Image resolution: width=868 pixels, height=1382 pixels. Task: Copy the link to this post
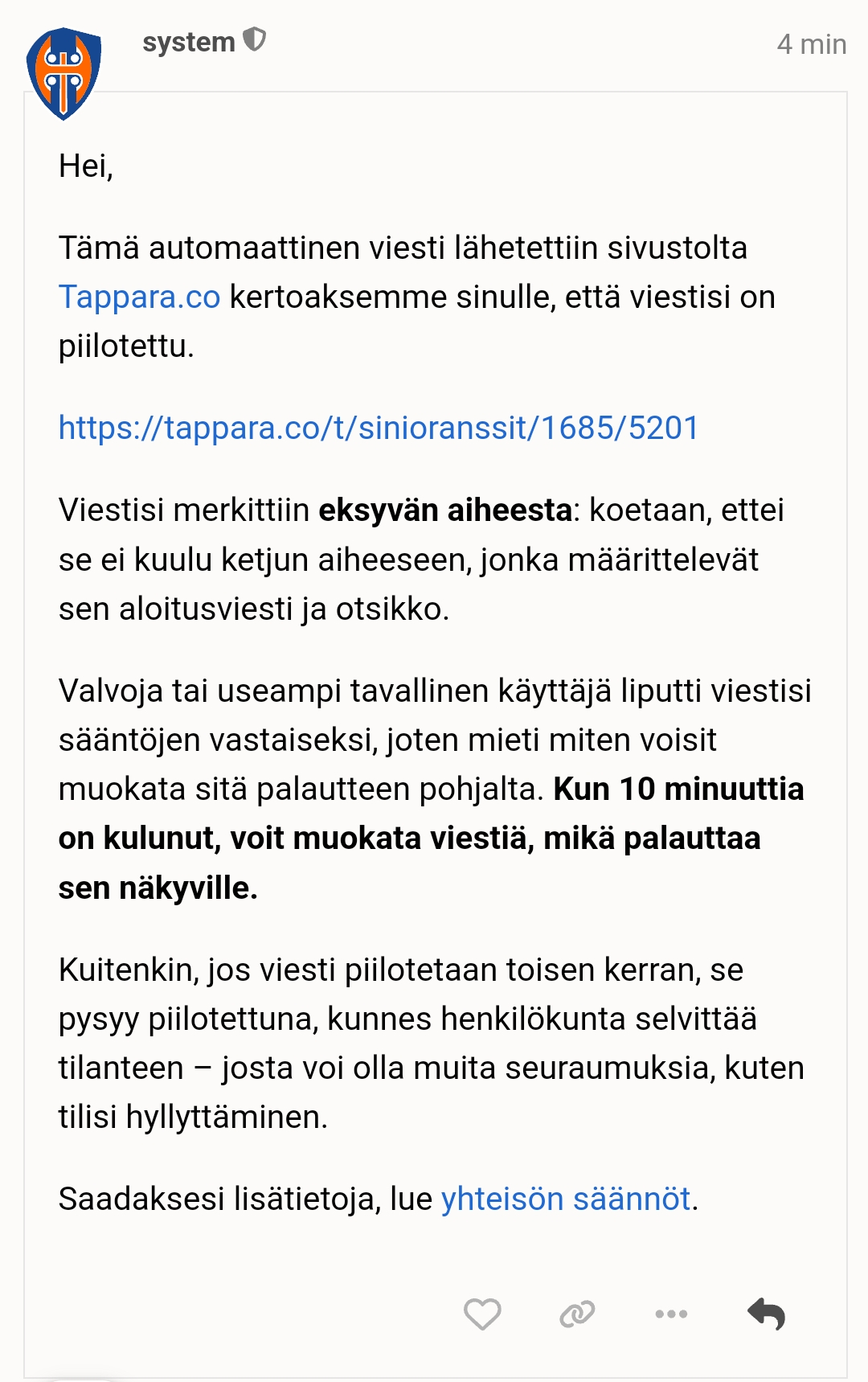tap(577, 1314)
